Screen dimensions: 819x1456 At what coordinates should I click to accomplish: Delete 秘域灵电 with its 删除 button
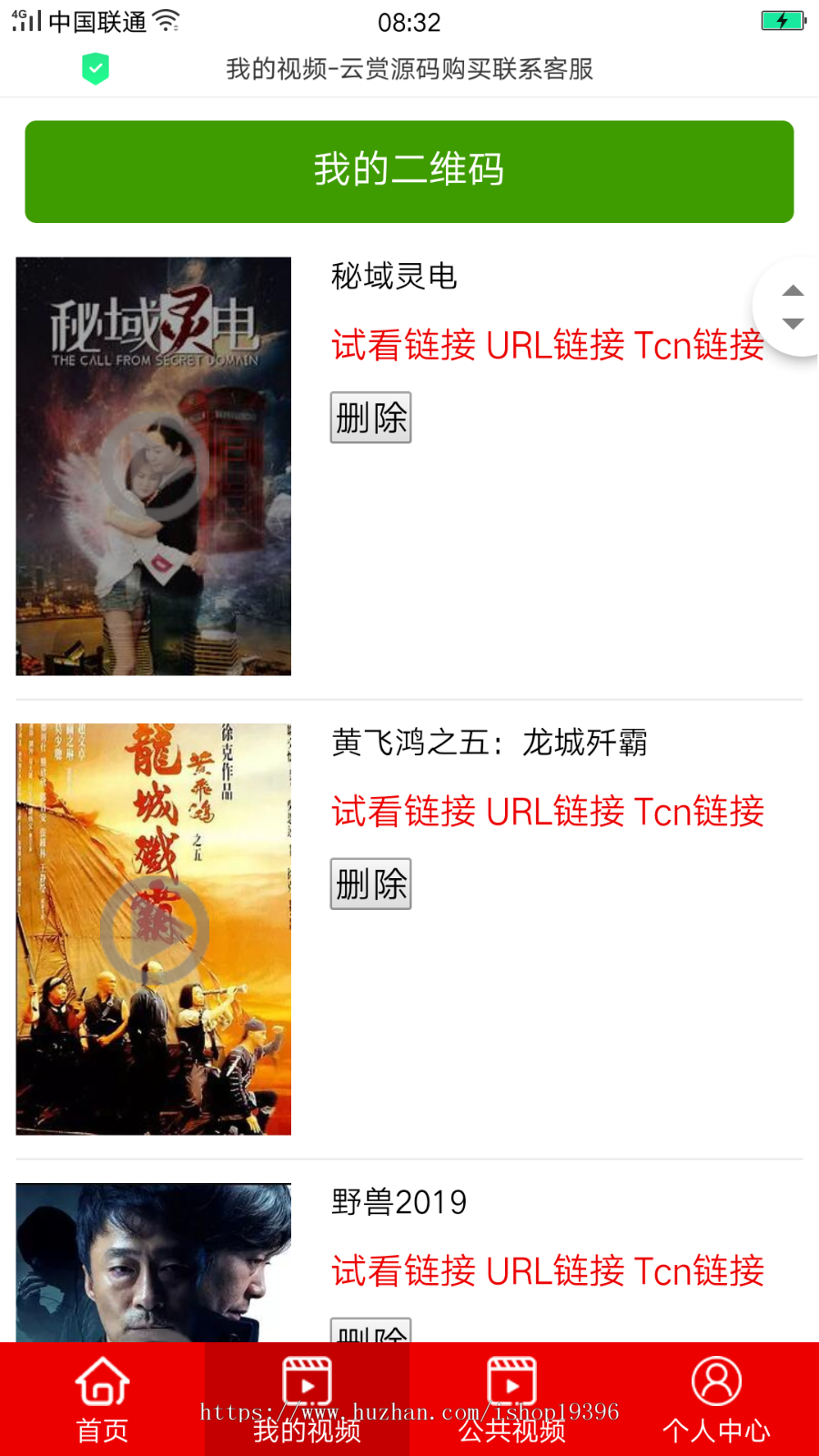point(369,417)
